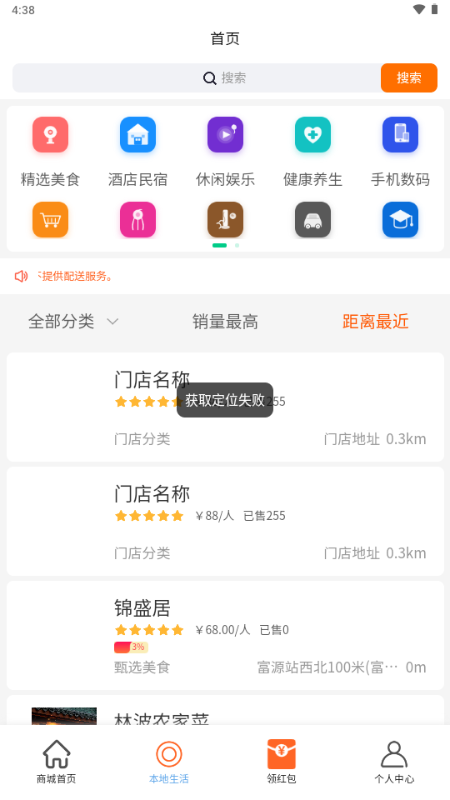Sort by 销量最高
This screenshot has width=450, height=800.
[x=225, y=321]
